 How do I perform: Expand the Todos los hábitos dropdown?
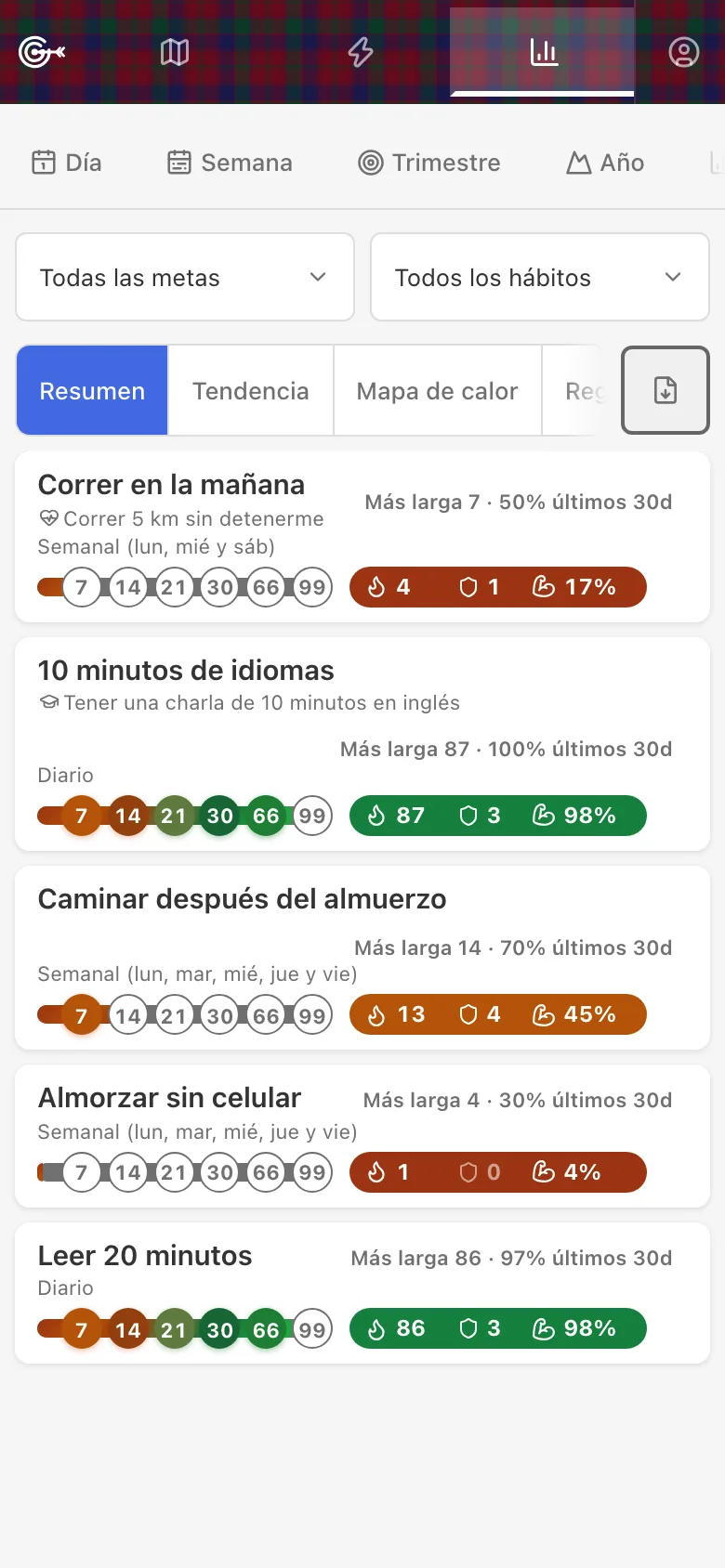pyautogui.click(x=540, y=277)
